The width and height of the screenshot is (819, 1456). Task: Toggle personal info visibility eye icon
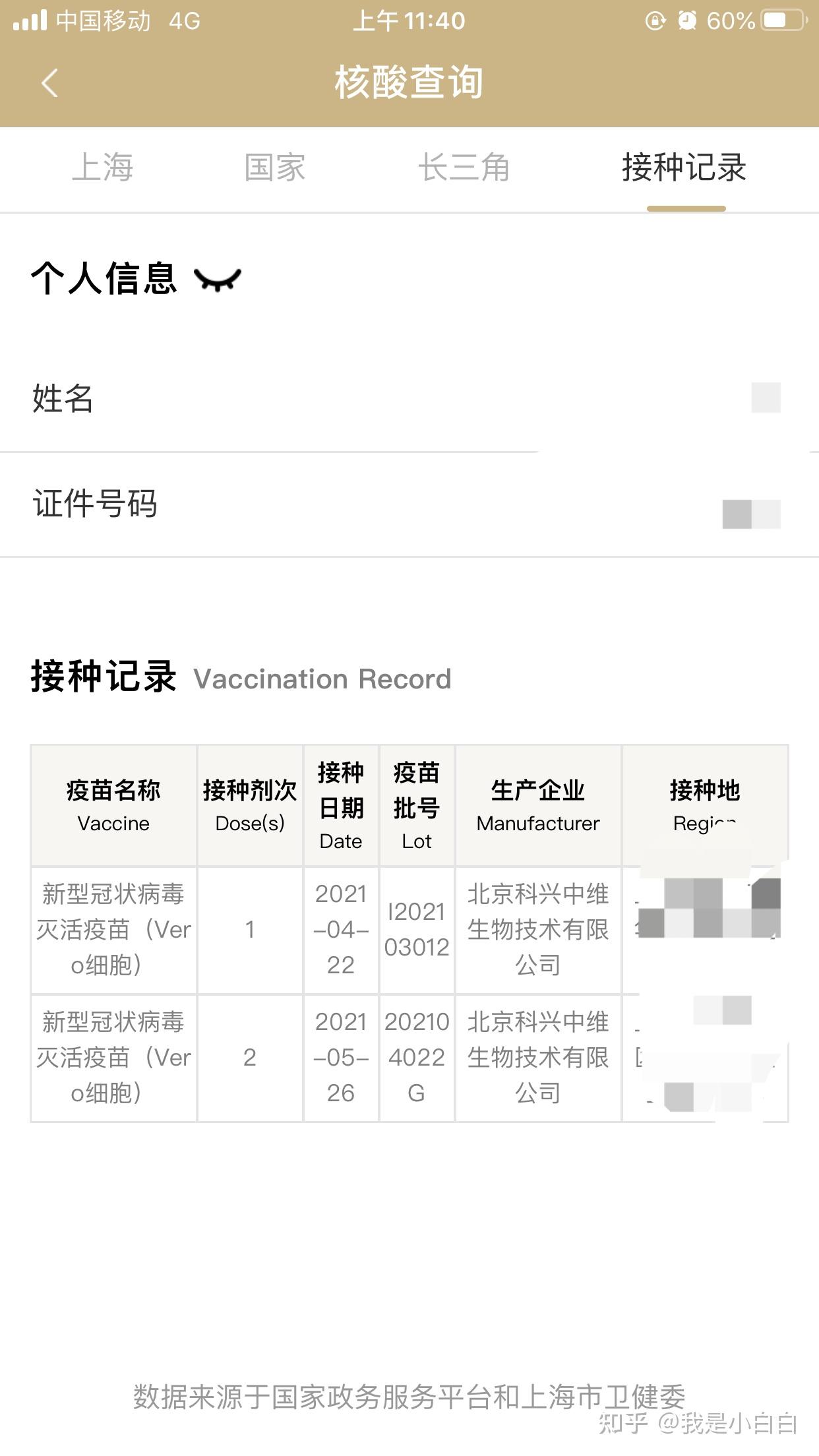[218, 280]
